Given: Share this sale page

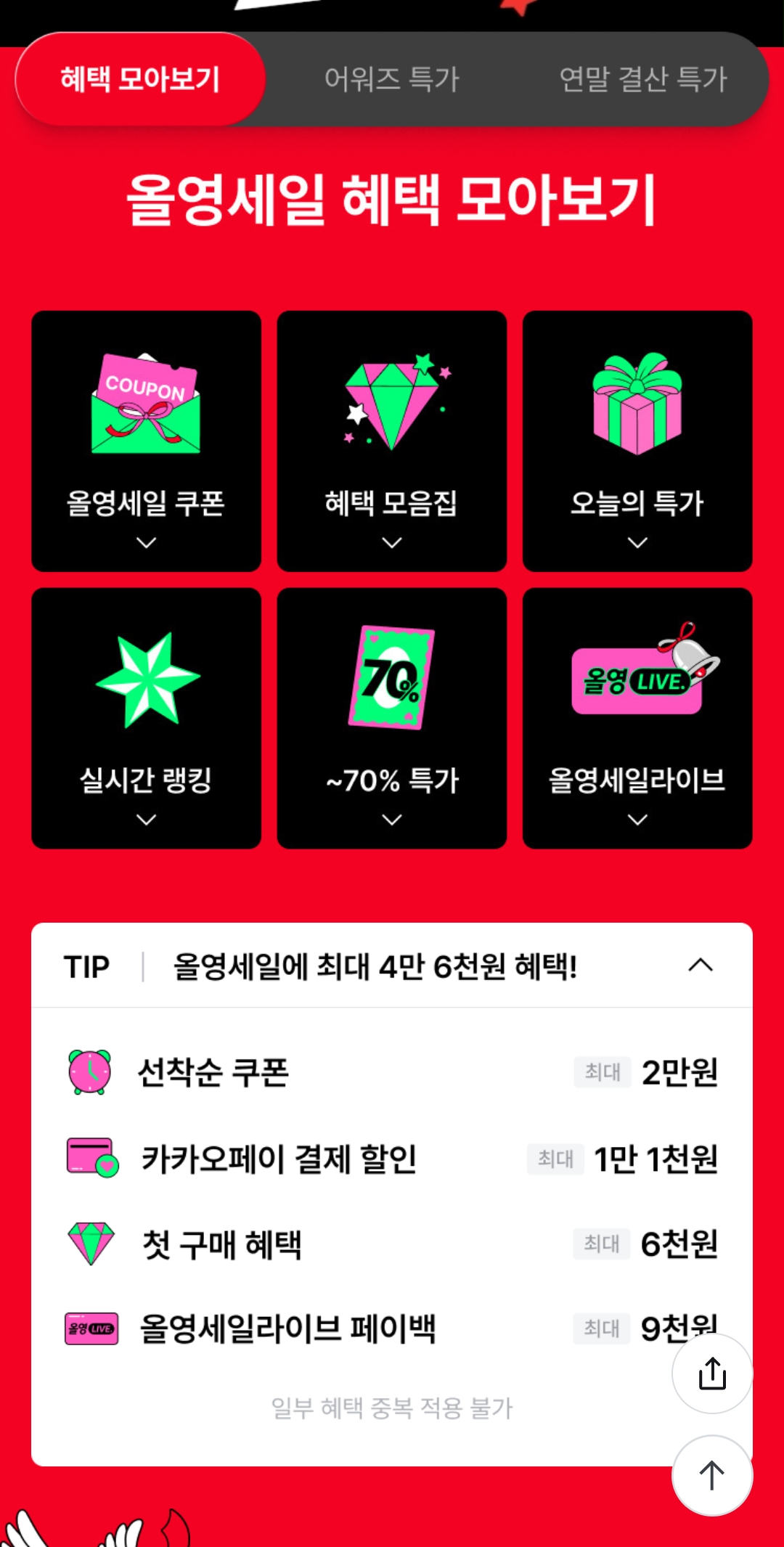Looking at the screenshot, I should point(712,1373).
